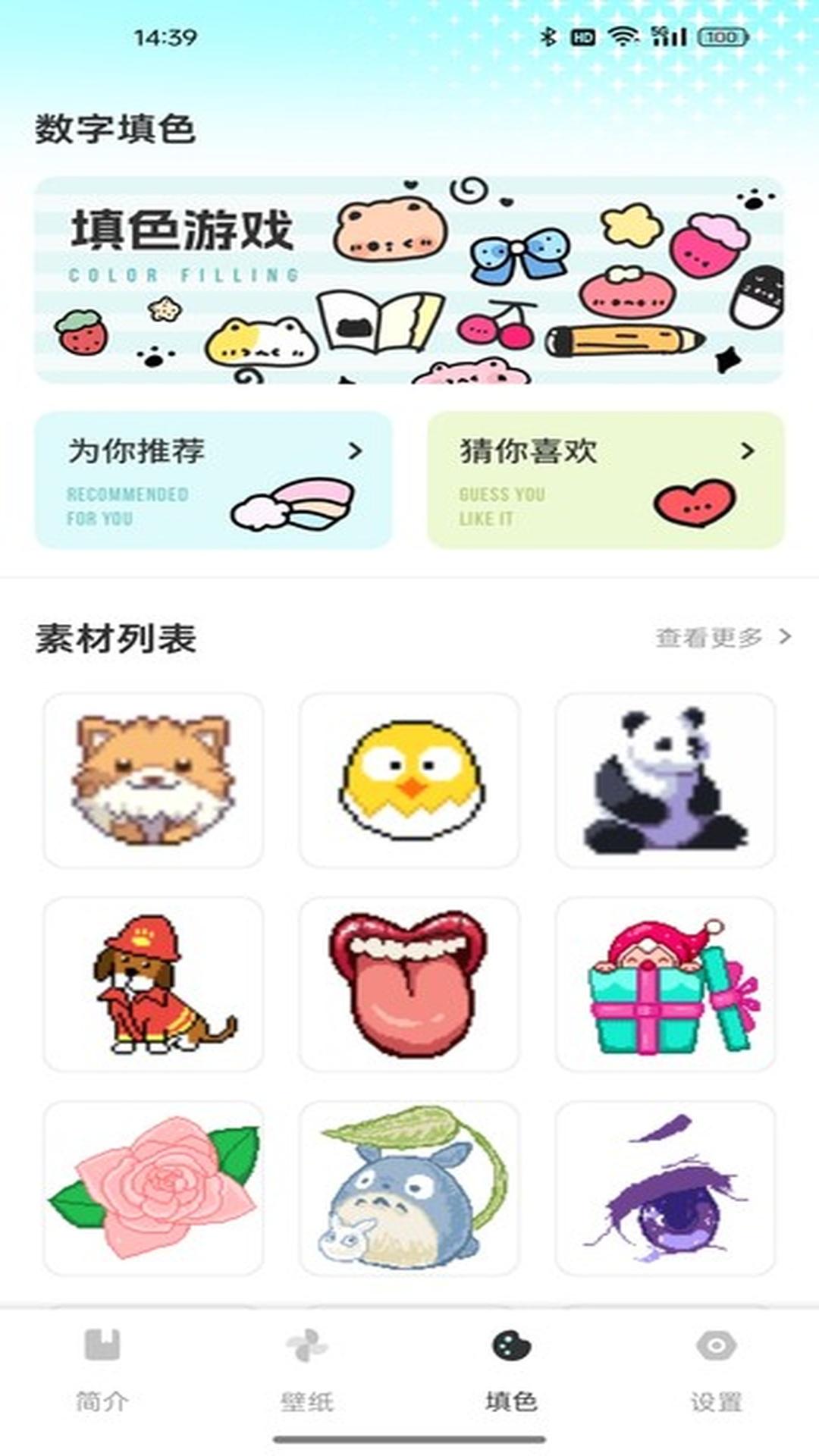Image resolution: width=819 pixels, height=1456 pixels.
Task: Open the 为你推荐 recommended card
Action: (x=213, y=479)
